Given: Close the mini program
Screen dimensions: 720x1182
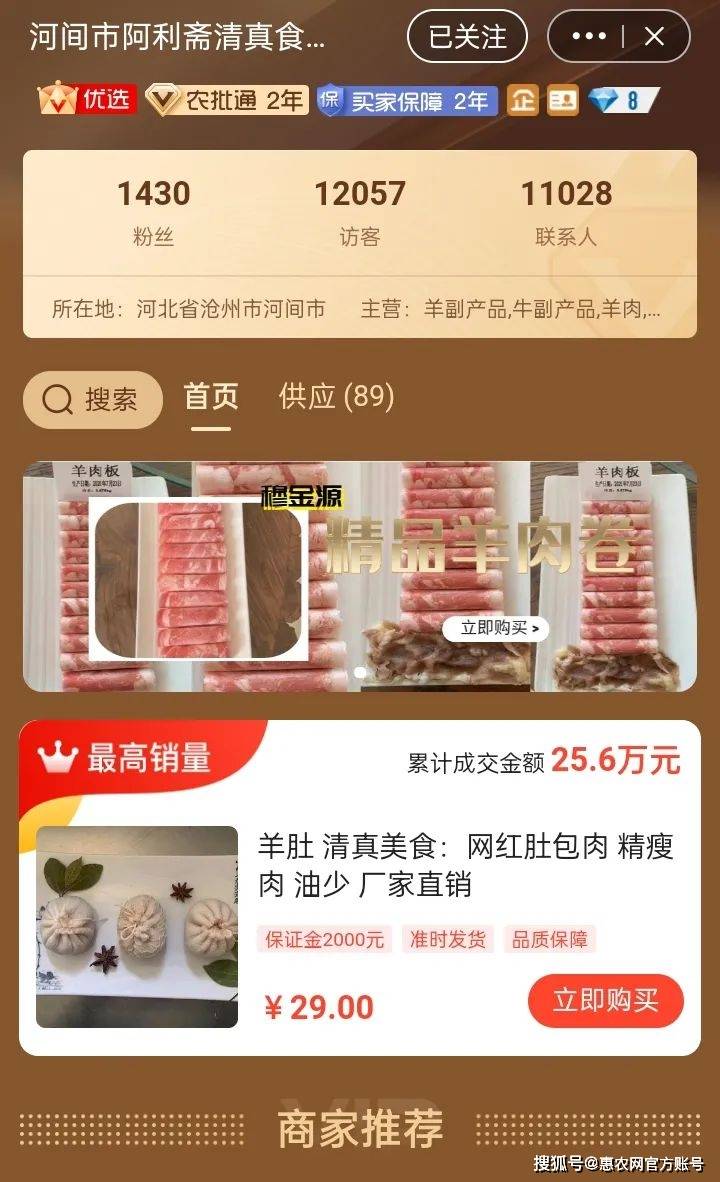Looking at the screenshot, I should point(654,37).
